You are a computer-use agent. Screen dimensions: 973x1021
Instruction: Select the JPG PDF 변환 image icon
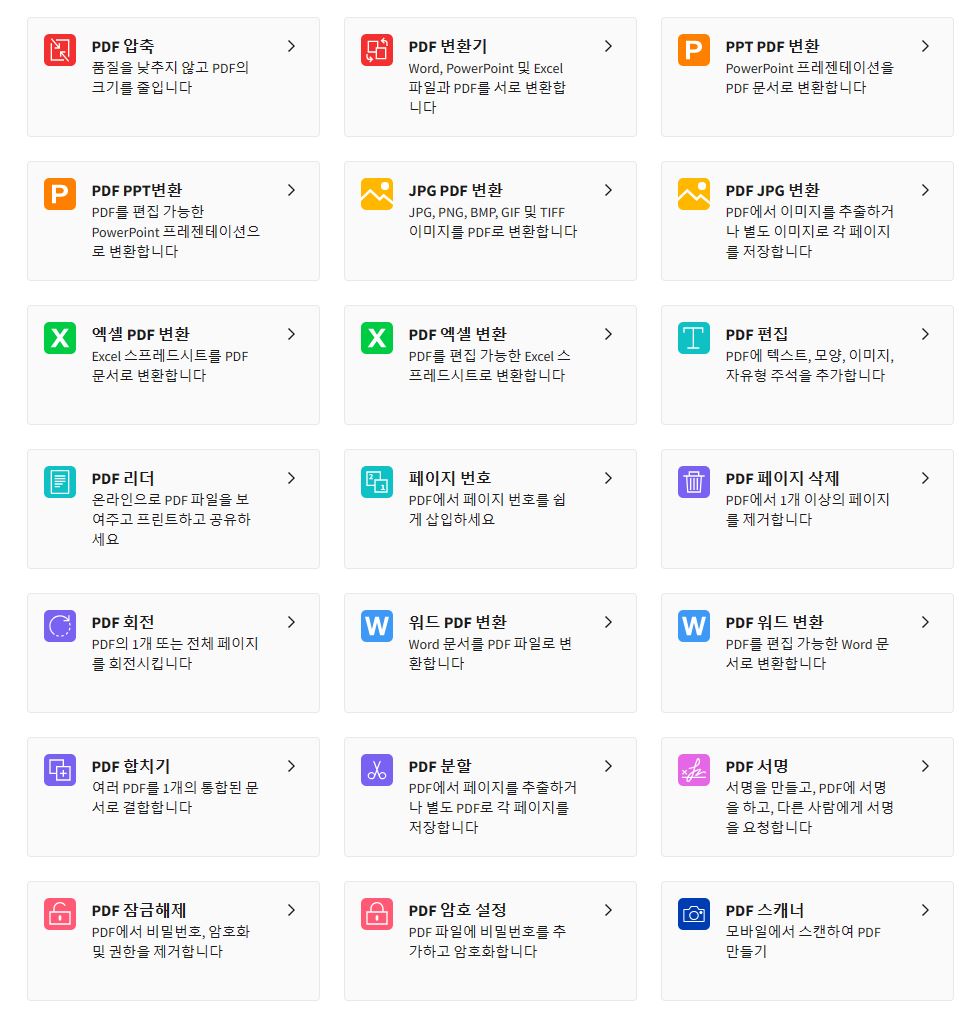click(x=374, y=190)
